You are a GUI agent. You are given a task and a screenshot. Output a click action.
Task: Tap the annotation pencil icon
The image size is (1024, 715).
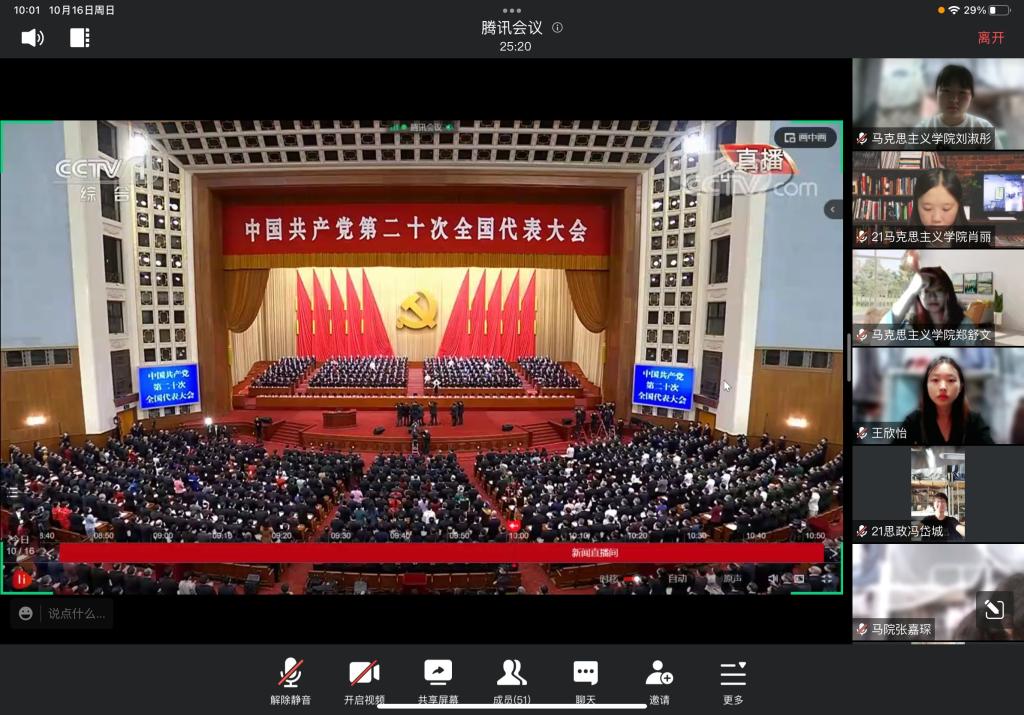pos(994,609)
